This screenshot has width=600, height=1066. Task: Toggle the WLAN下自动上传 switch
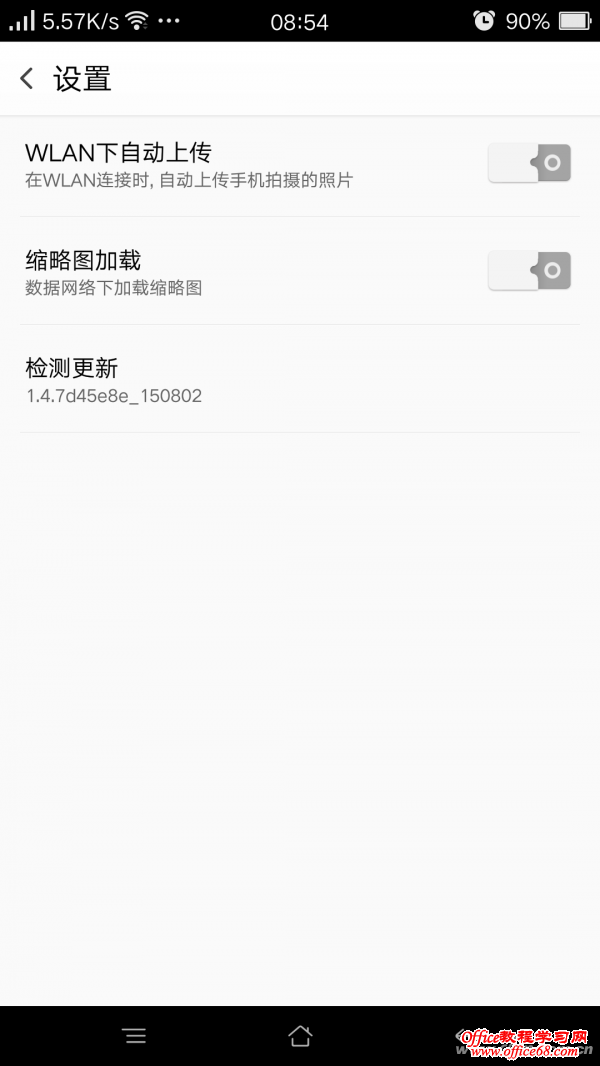[529, 163]
